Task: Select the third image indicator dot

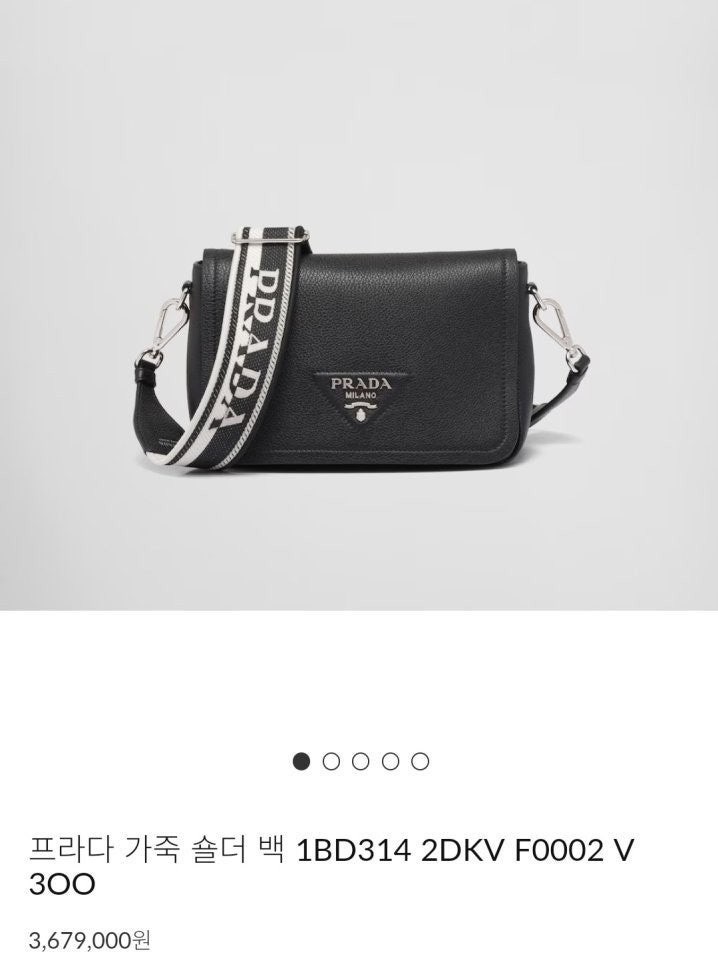Action: coord(361,762)
